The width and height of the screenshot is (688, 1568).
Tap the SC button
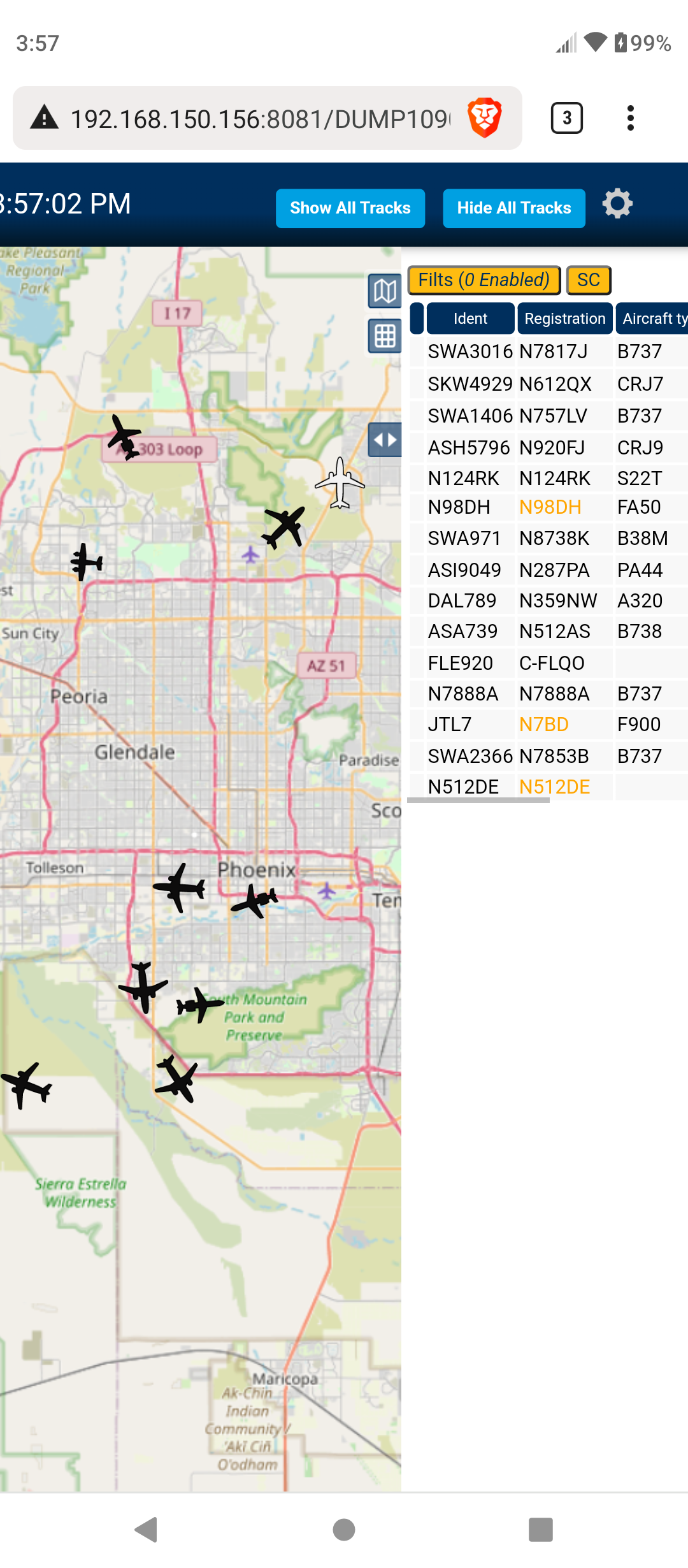[589, 280]
